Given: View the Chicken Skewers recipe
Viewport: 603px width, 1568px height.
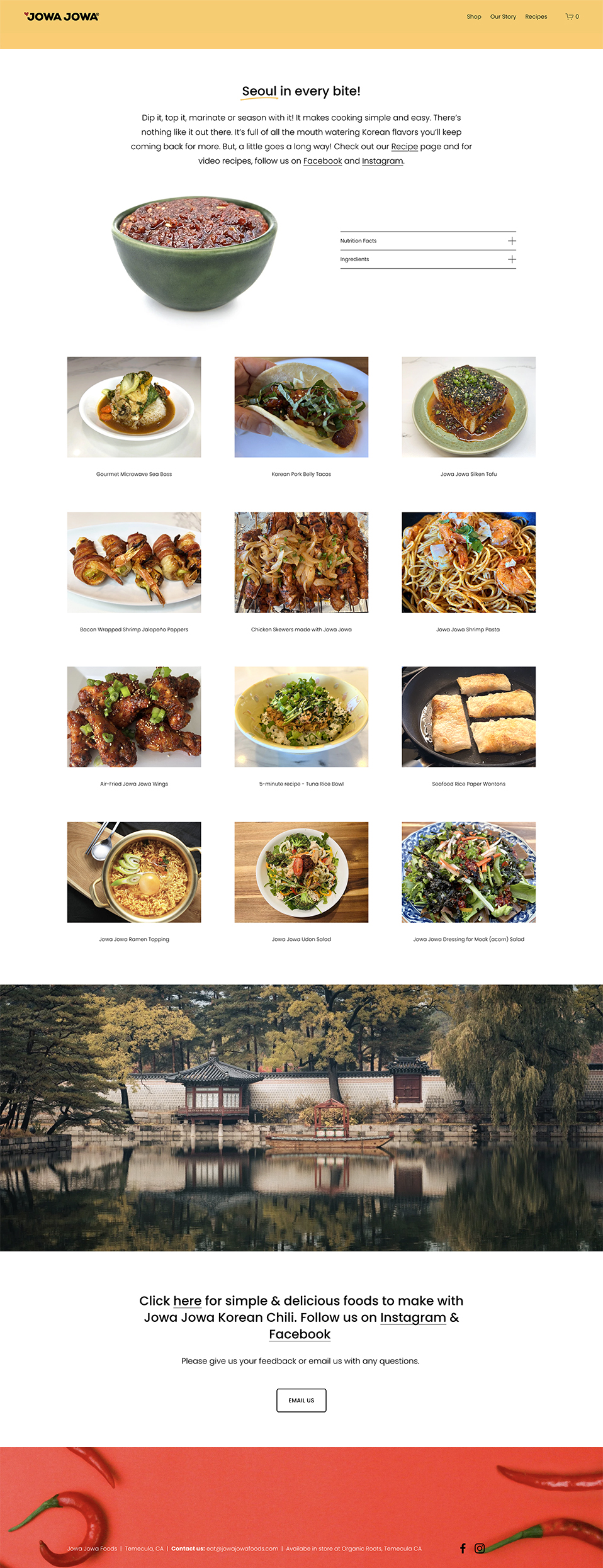Looking at the screenshot, I should (x=301, y=562).
